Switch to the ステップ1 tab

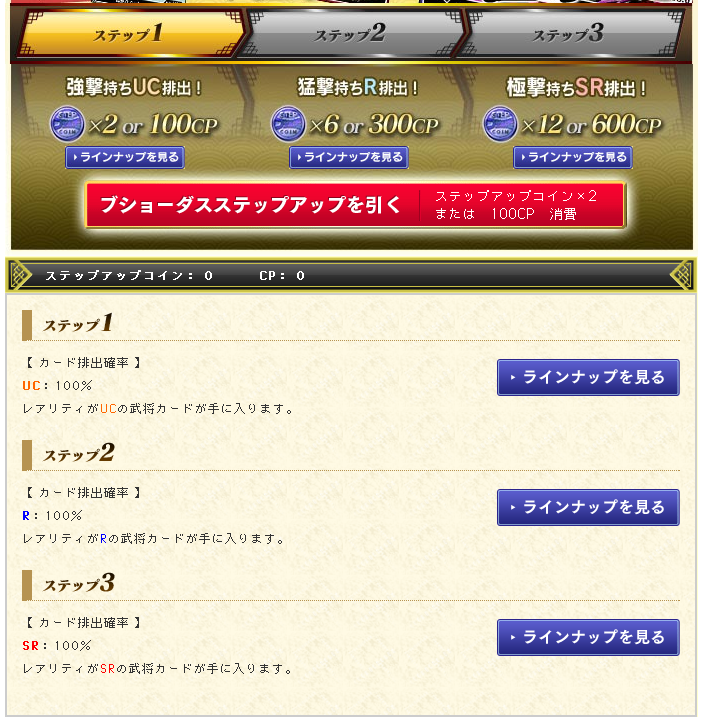(128, 35)
